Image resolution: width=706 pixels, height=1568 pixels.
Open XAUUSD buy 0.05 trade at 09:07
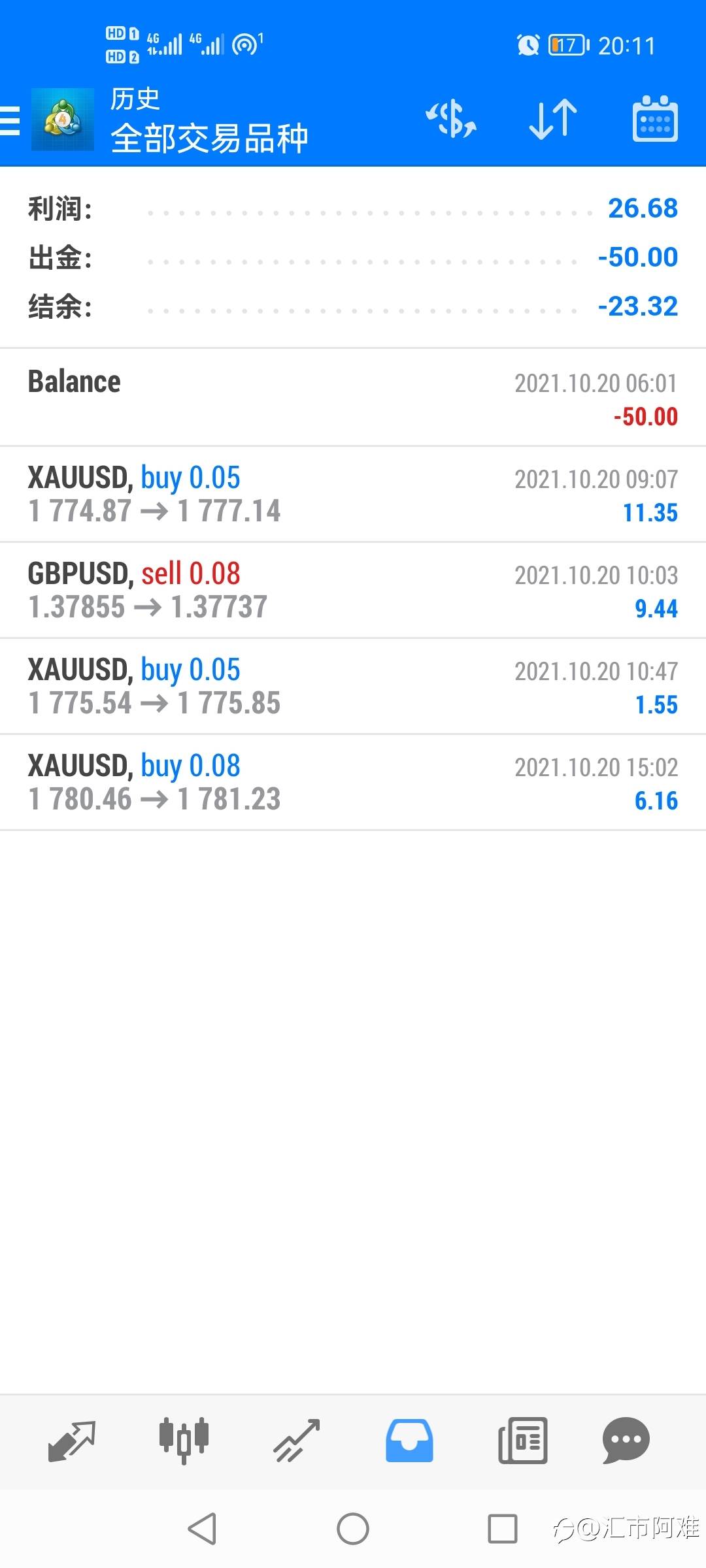(x=353, y=495)
